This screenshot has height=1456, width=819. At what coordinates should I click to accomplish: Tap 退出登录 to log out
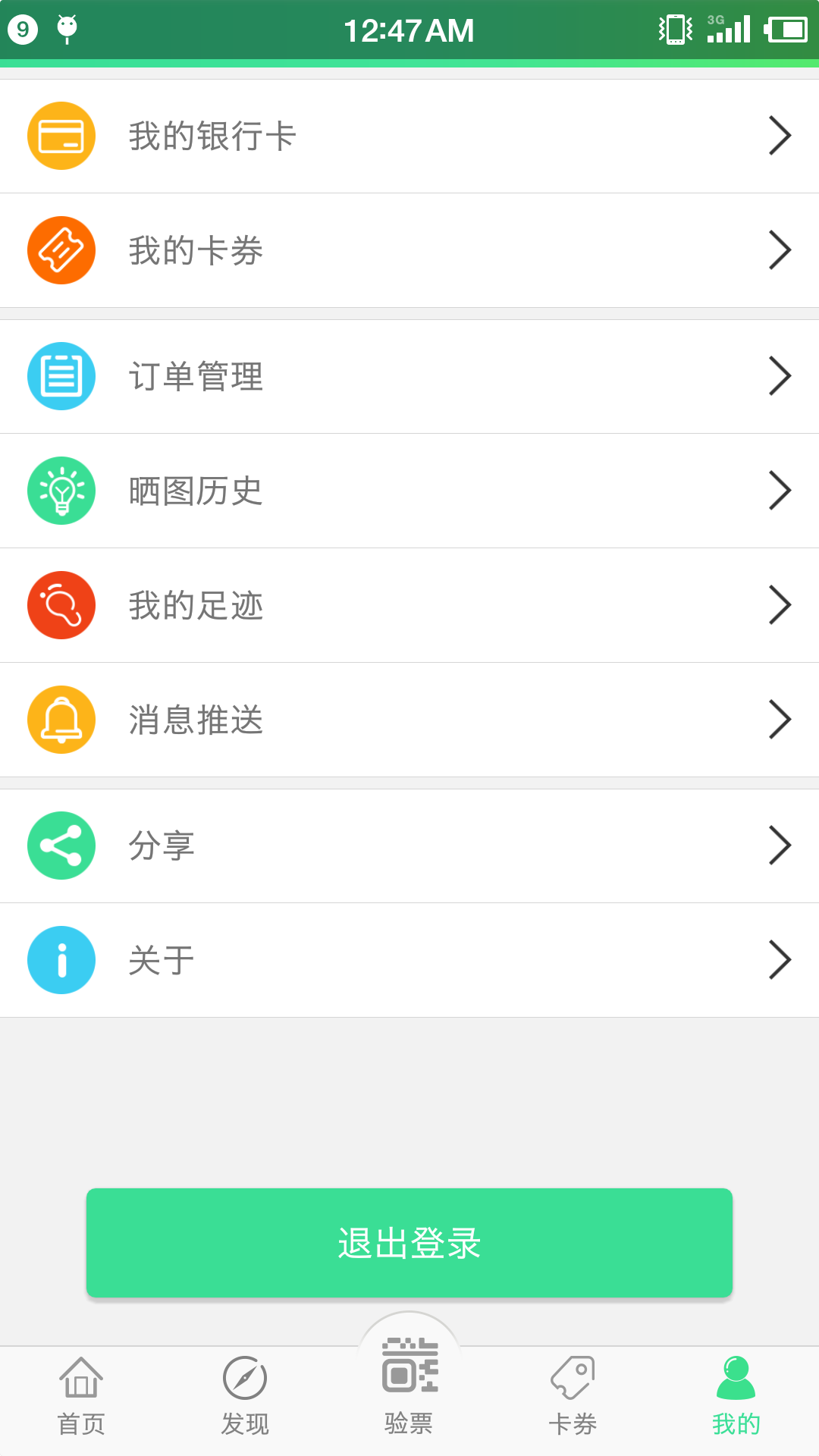pyautogui.click(x=409, y=1243)
